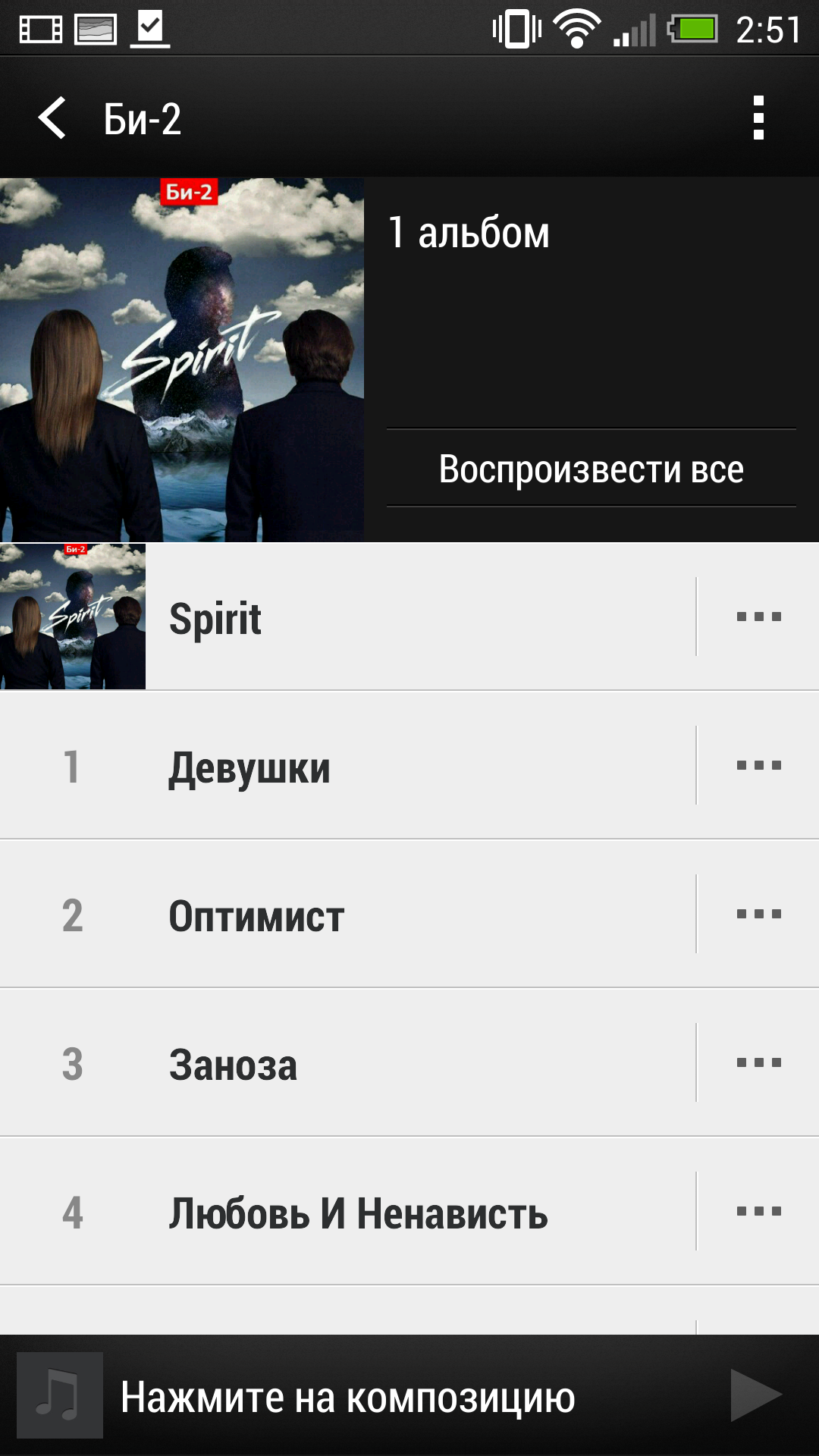This screenshot has height=1456, width=819.
Task: Open the three-dot menu for Заноза
Action: (758, 1063)
